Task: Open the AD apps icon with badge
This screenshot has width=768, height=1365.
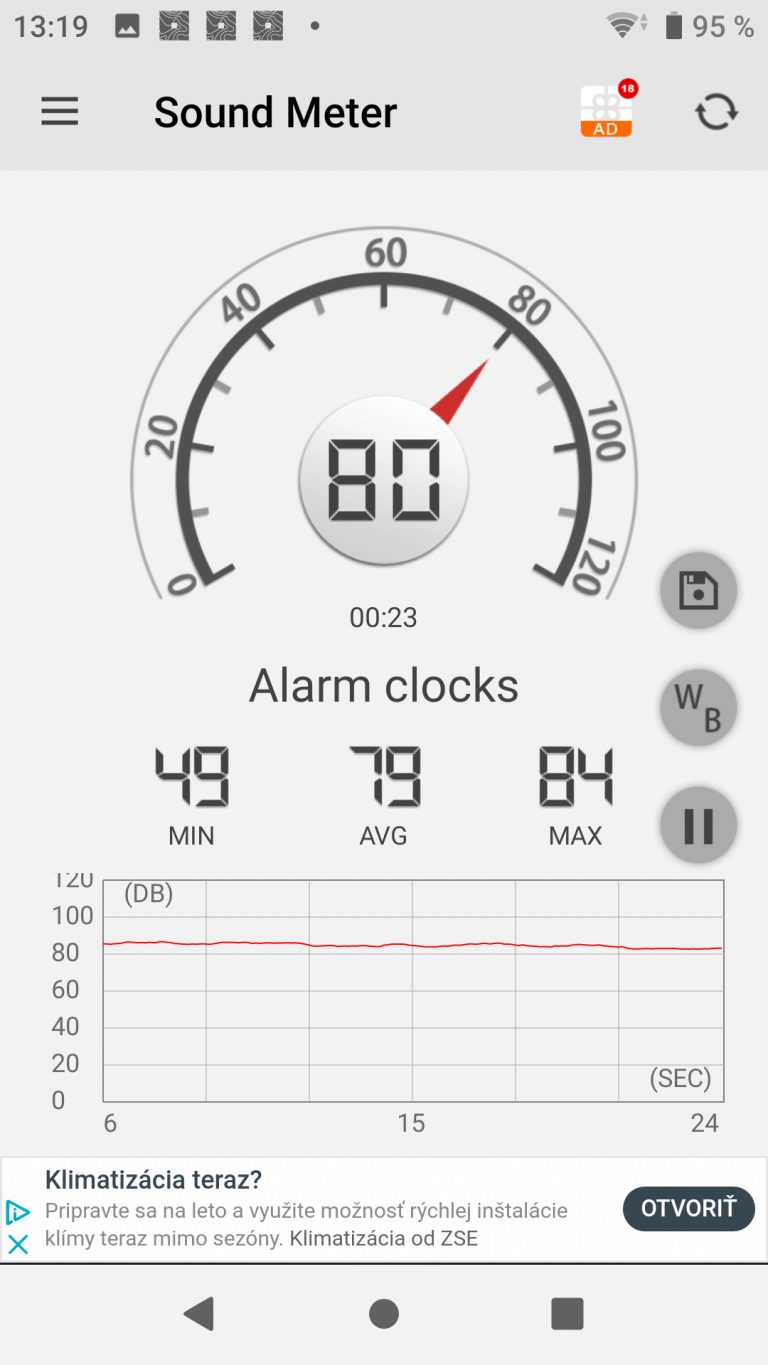Action: click(608, 109)
